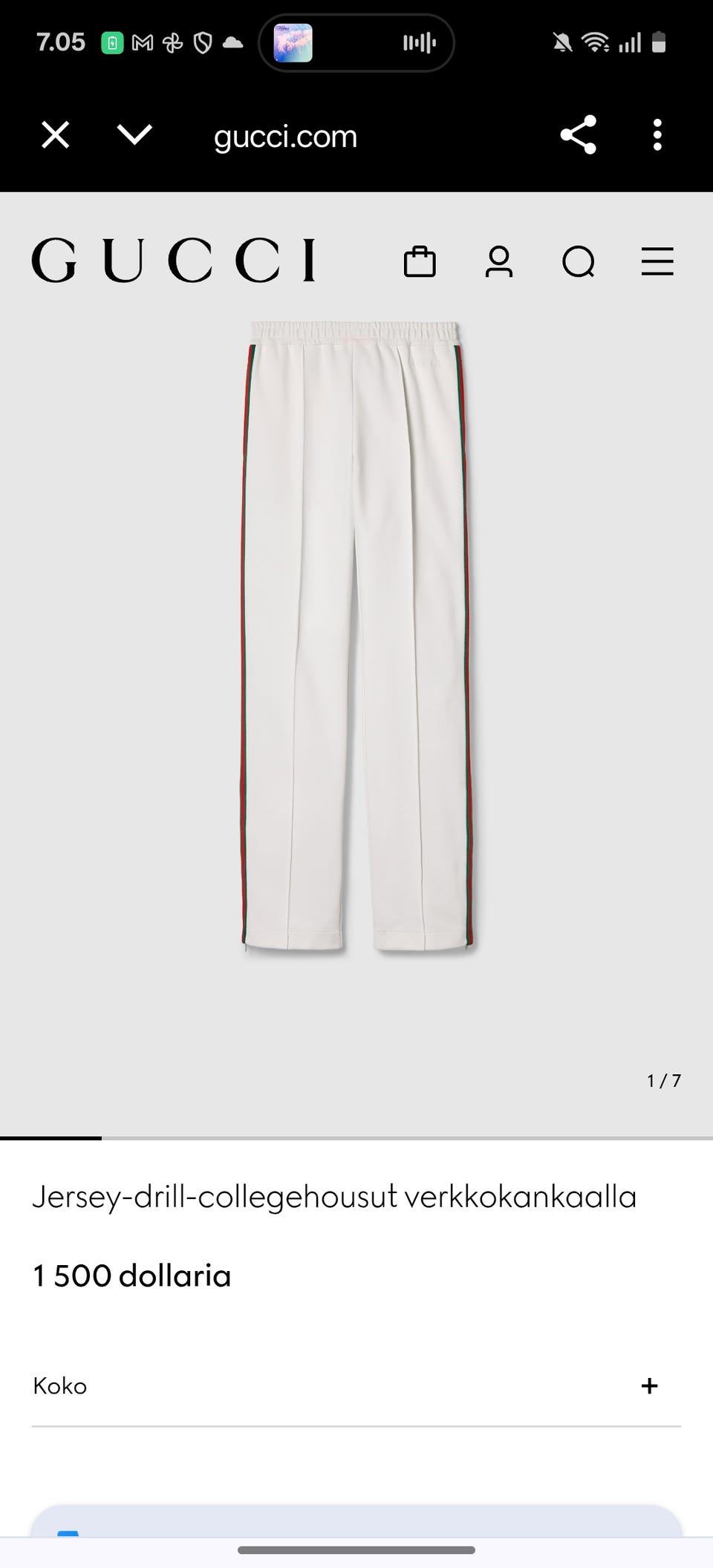This screenshot has height=1568, width=713.
Task: Open the shopping bag
Action: click(x=420, y=261)
